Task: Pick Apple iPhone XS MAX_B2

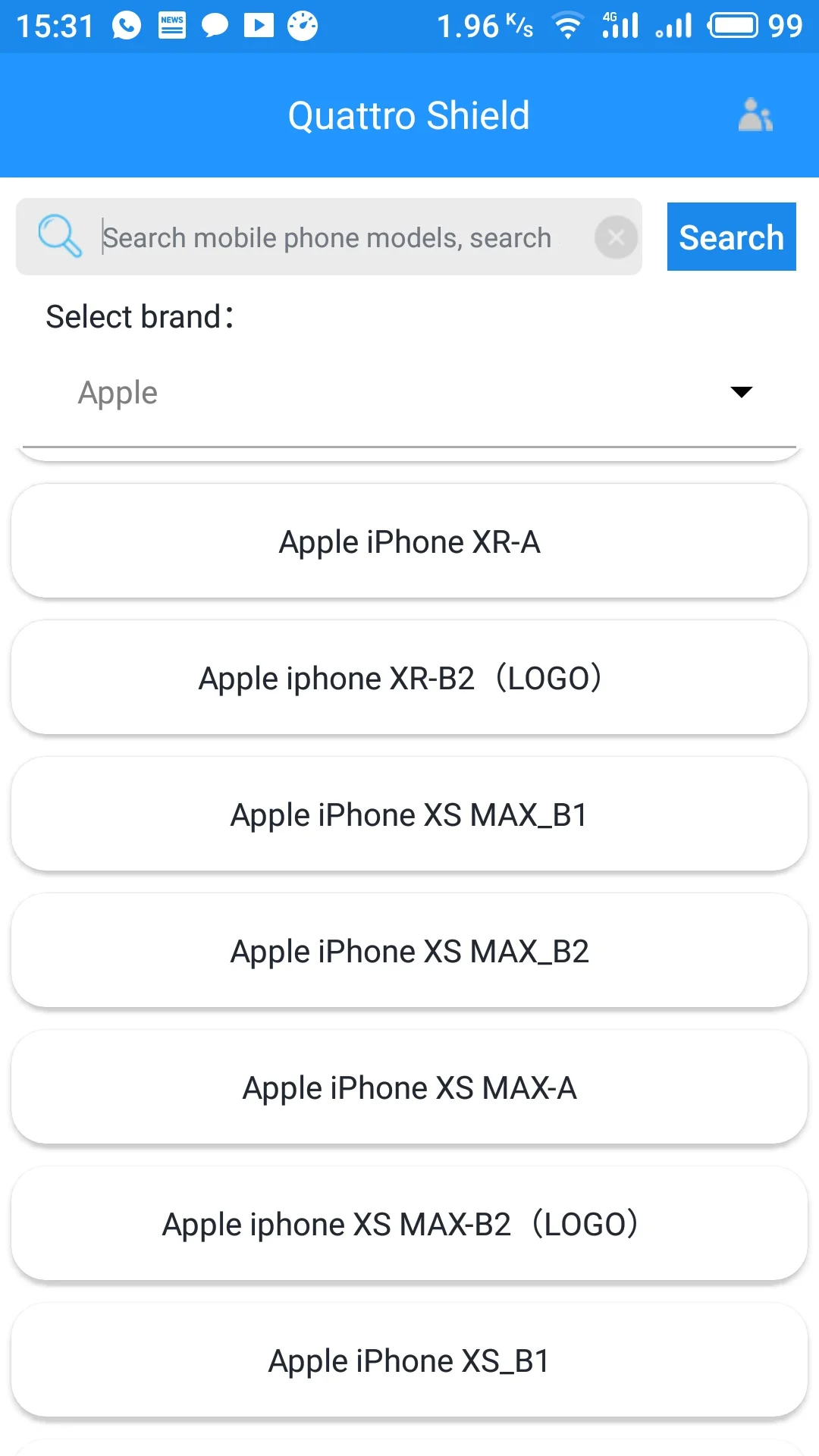Action: [x=409, y=951]
